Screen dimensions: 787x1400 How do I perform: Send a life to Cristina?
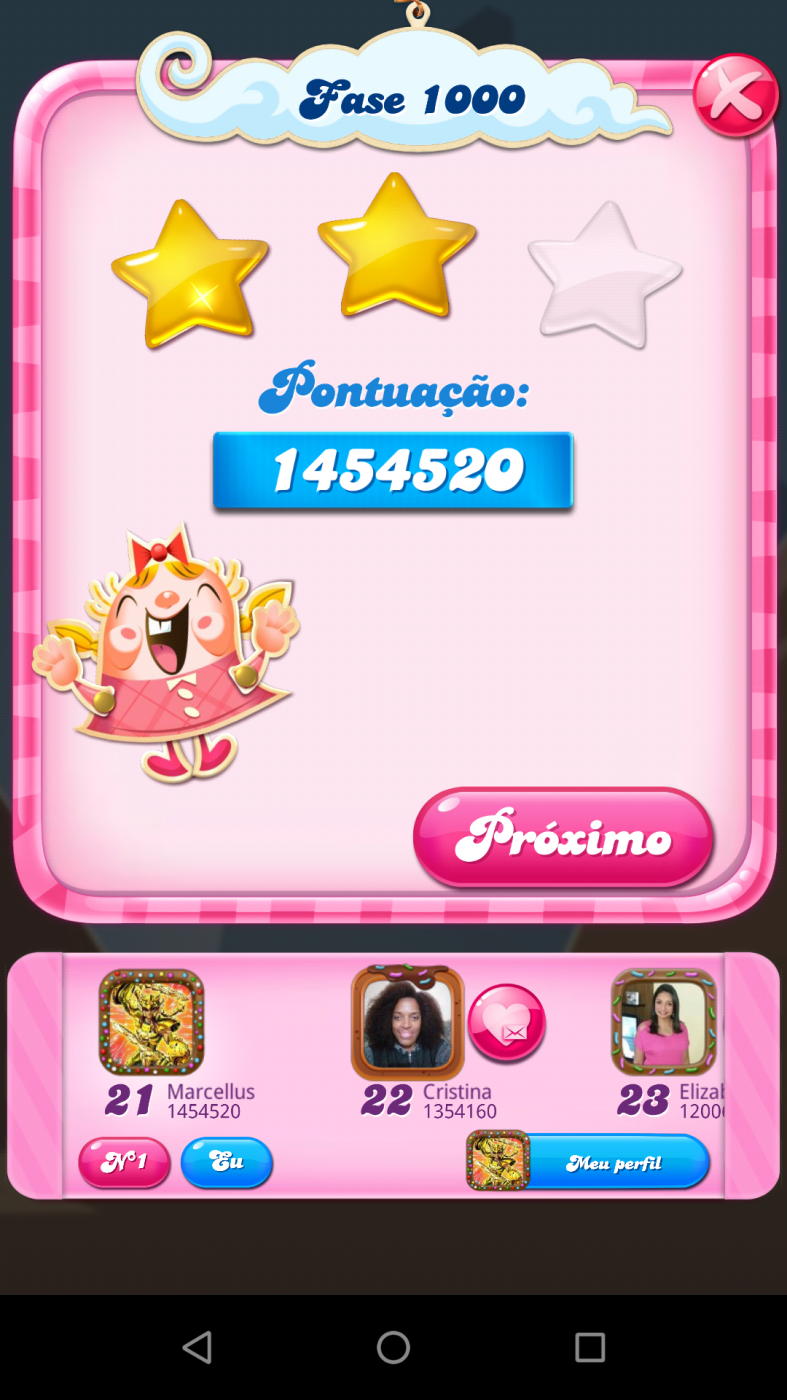tap(507, 1023)
